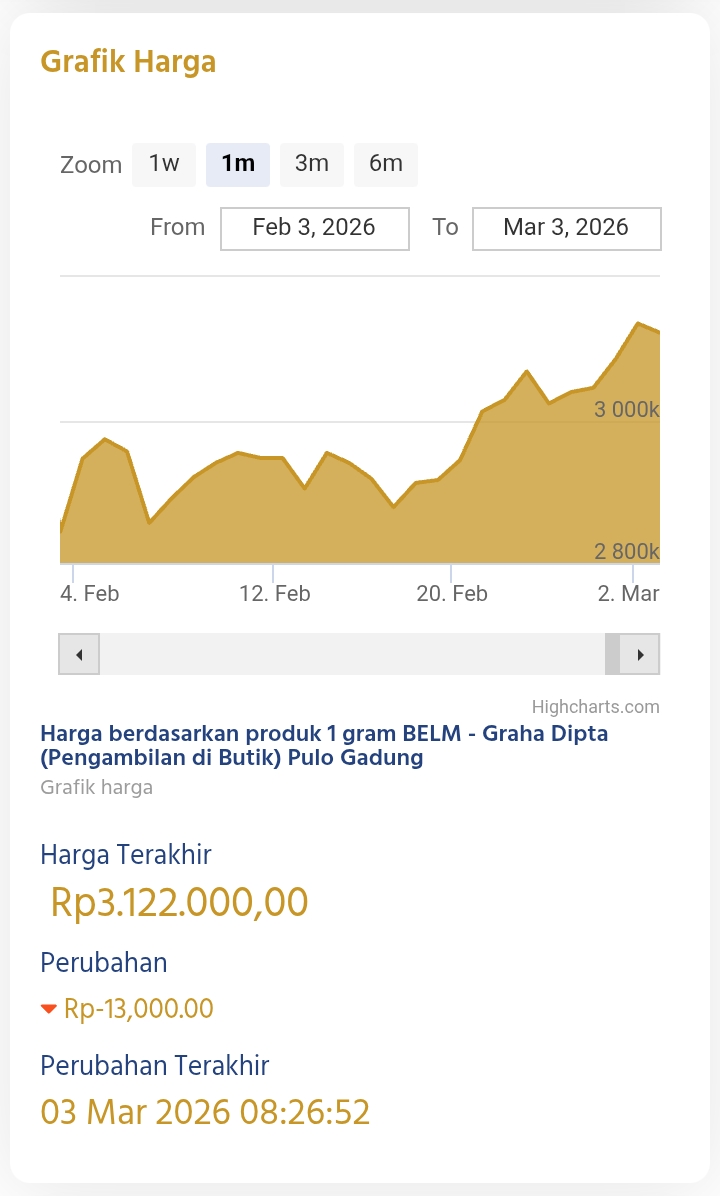Tap the chart scrollbar right arrow
The height and width of the screenshot is (1196, 720).
pos(640,655)
